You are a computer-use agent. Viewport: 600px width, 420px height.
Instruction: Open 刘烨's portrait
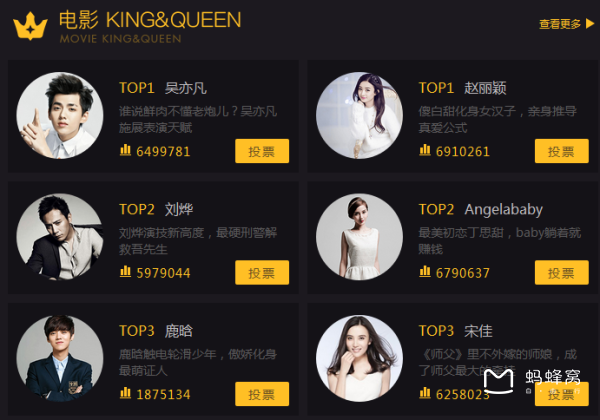click(x=61, y=236)
